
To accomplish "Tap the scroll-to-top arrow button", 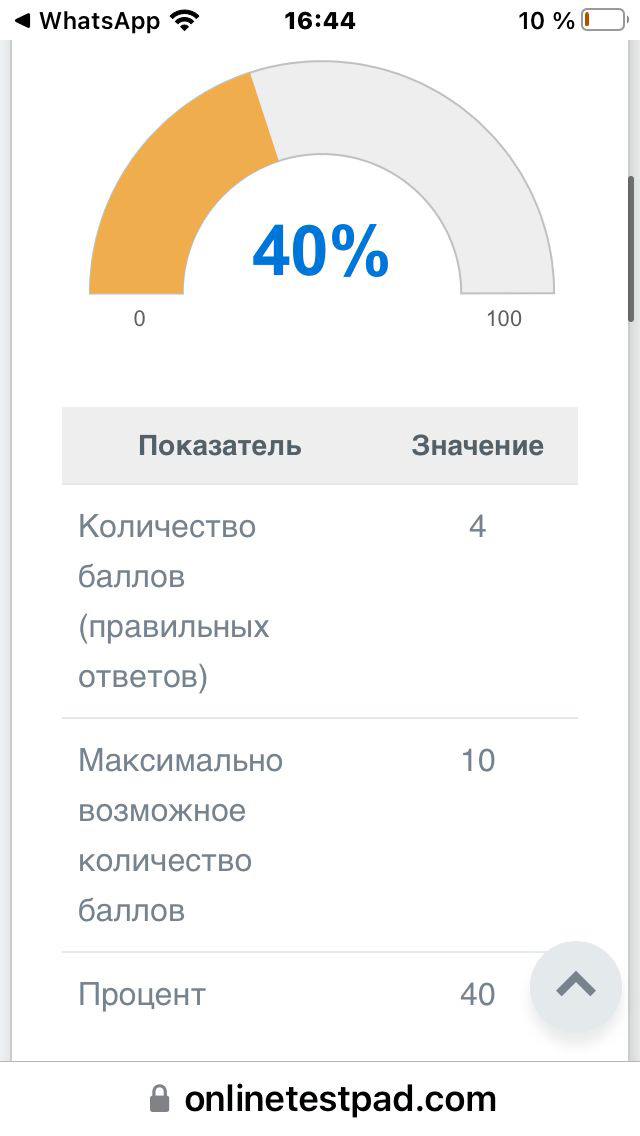I will pos(576,986).
